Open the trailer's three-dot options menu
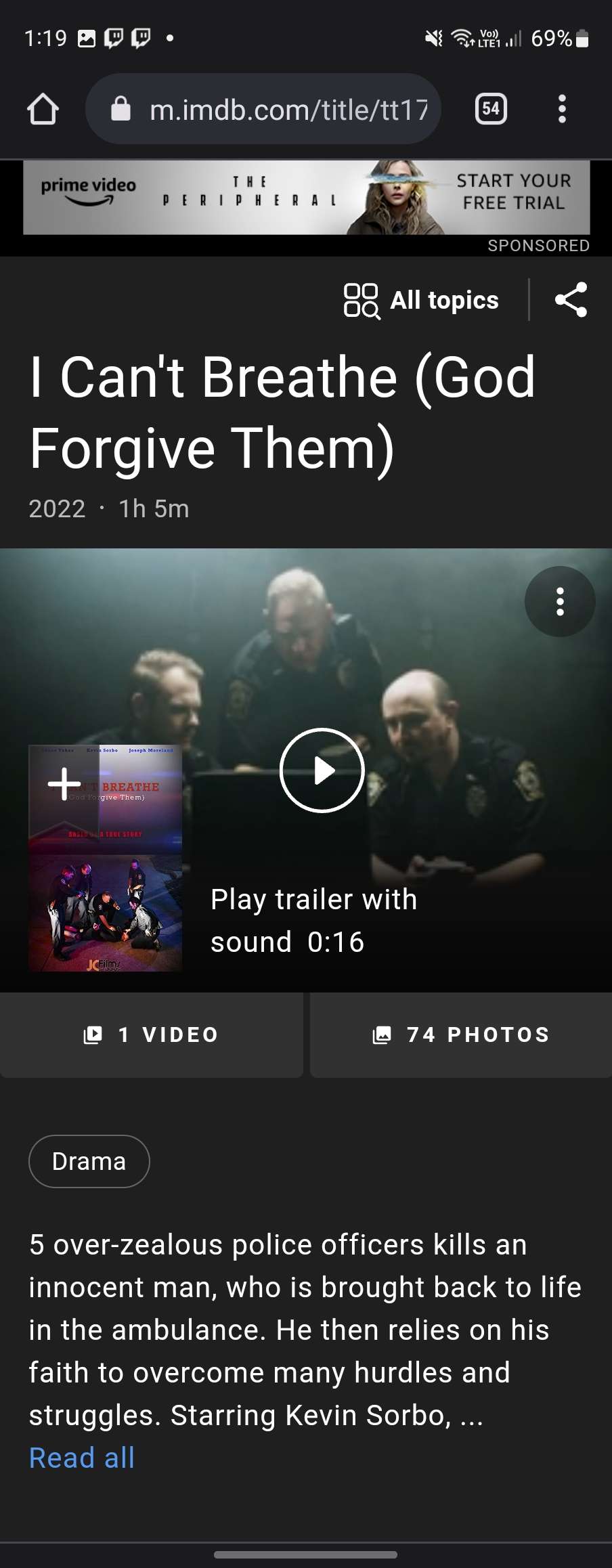The width and height of the screenshot is (612, 1568). (560, 601)
